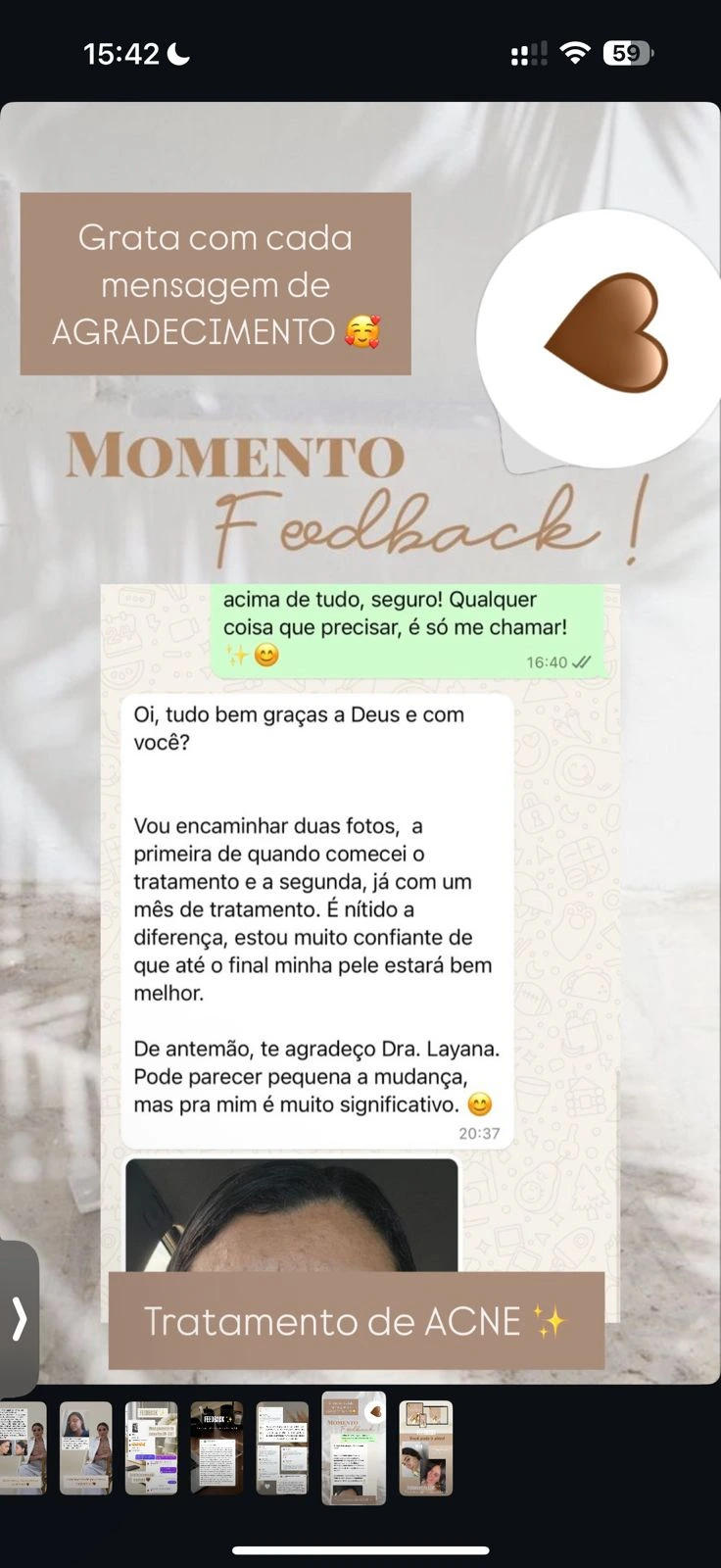Open the thumbnail with purple chat bubbles
Screen dimensions: 721x1568
152,1447
